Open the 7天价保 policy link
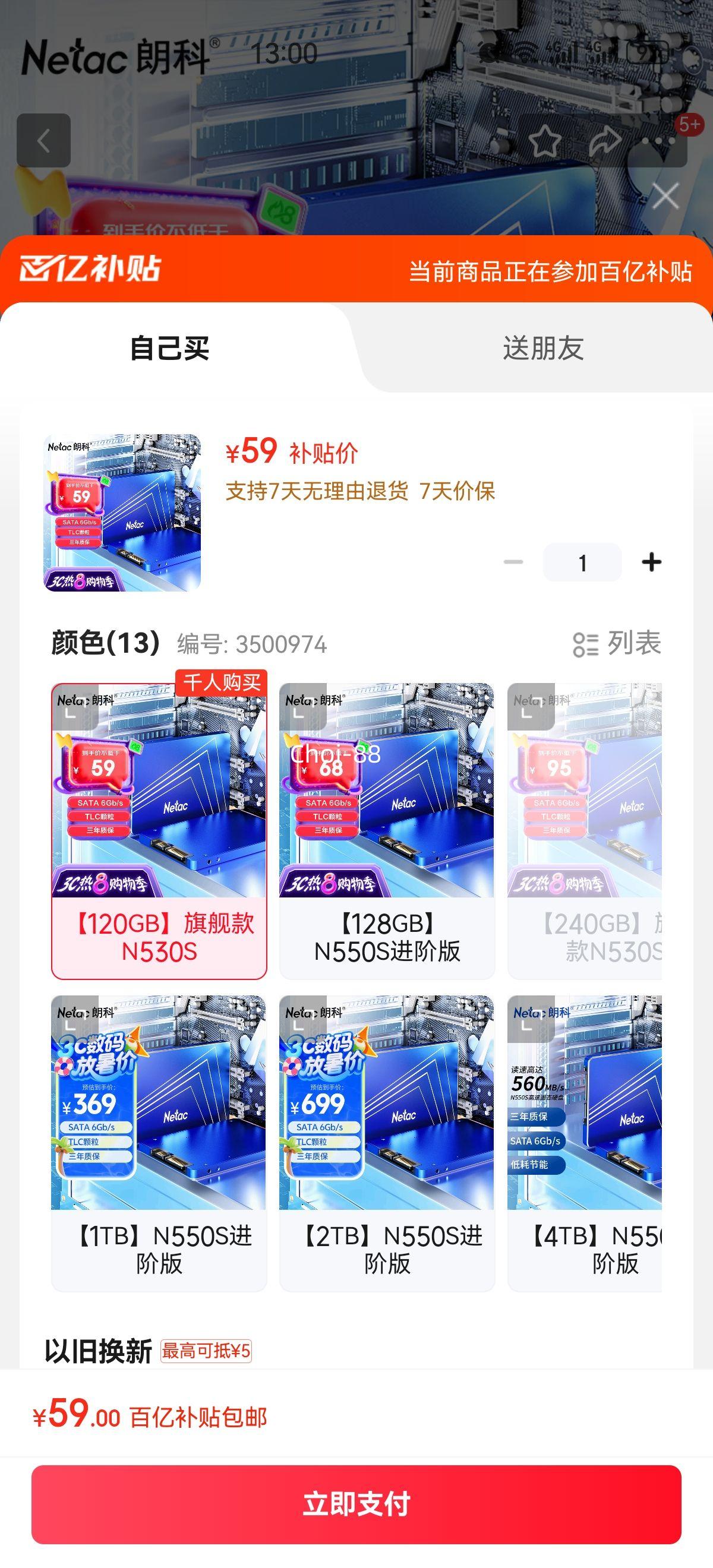The width and height of the screenshot is (713, 1568). point(459,493)
